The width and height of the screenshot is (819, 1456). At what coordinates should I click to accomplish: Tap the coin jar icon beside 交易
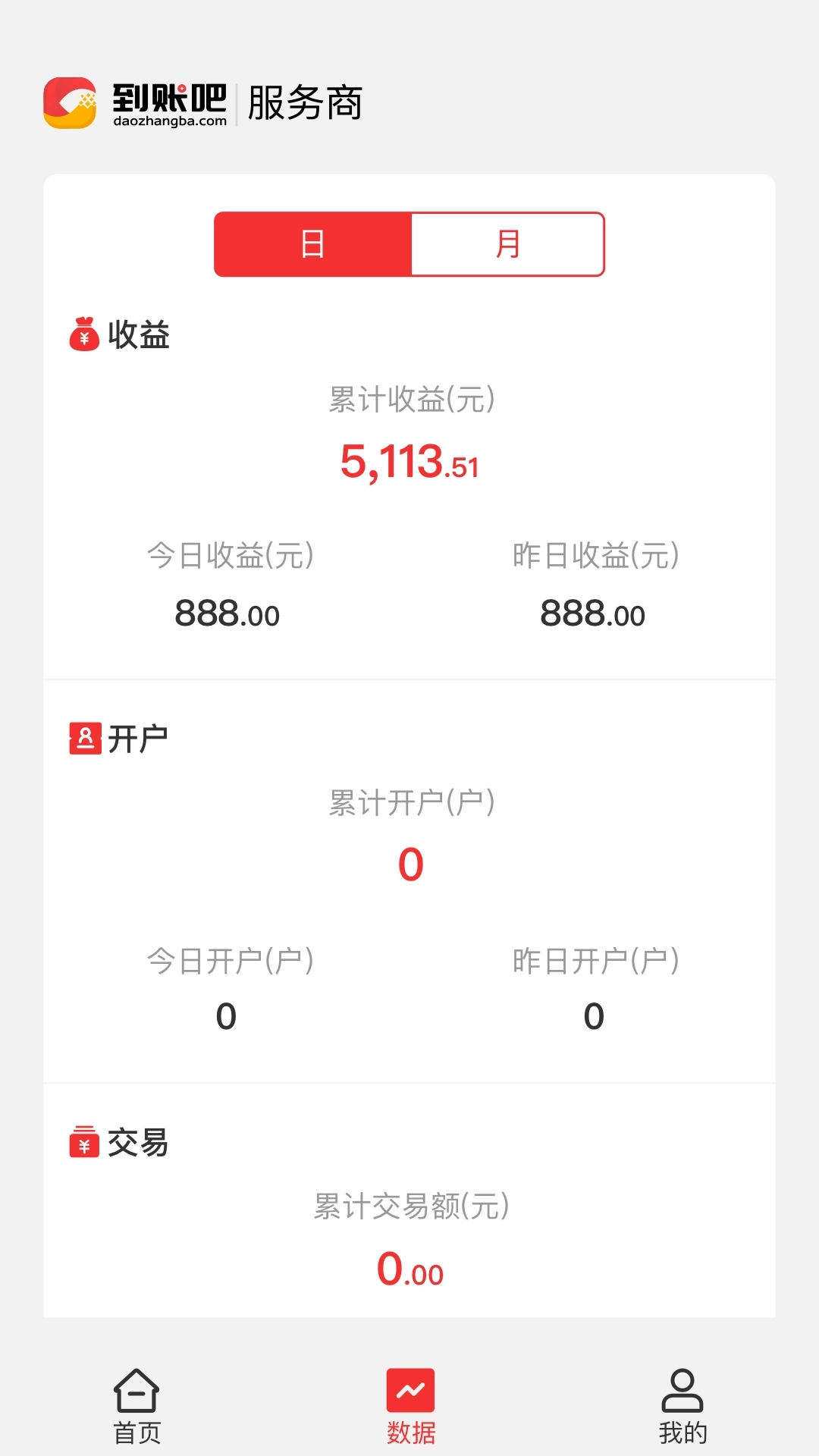click(x=85, y=1144)
